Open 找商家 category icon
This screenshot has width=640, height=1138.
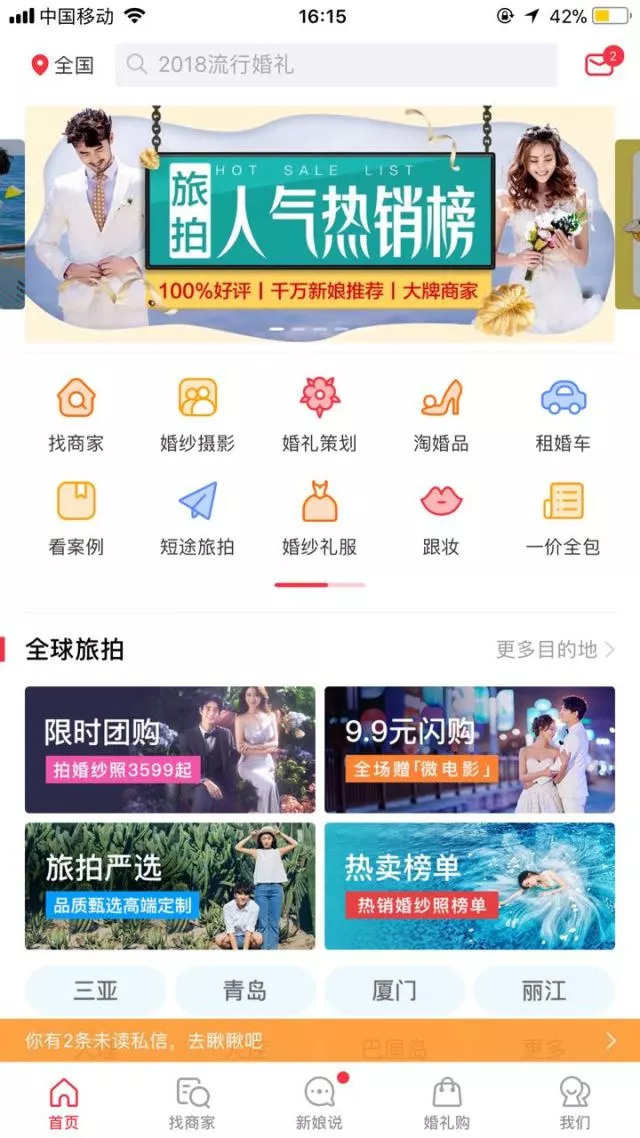pyautogui.click(x=76, y=414)
